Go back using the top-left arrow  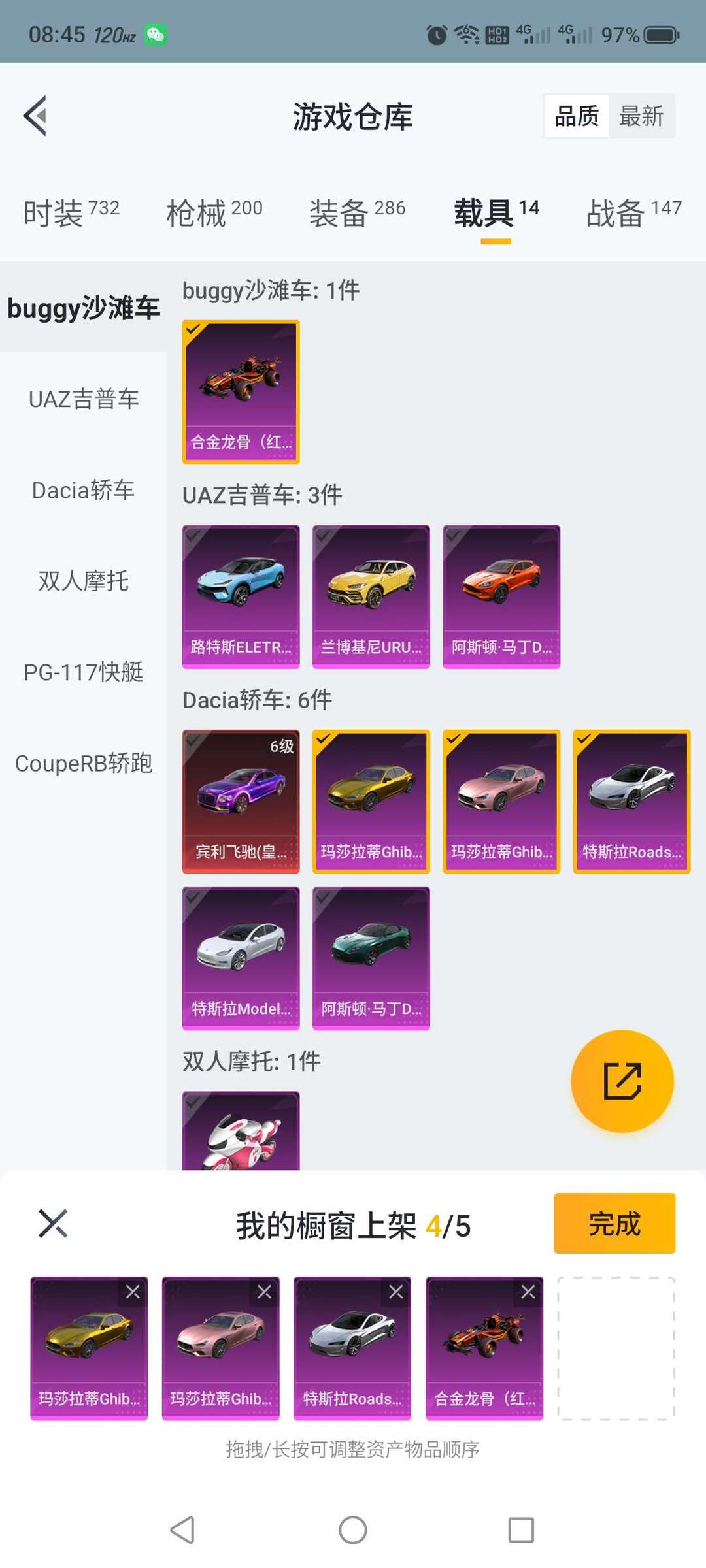click(x=35, y=116)
